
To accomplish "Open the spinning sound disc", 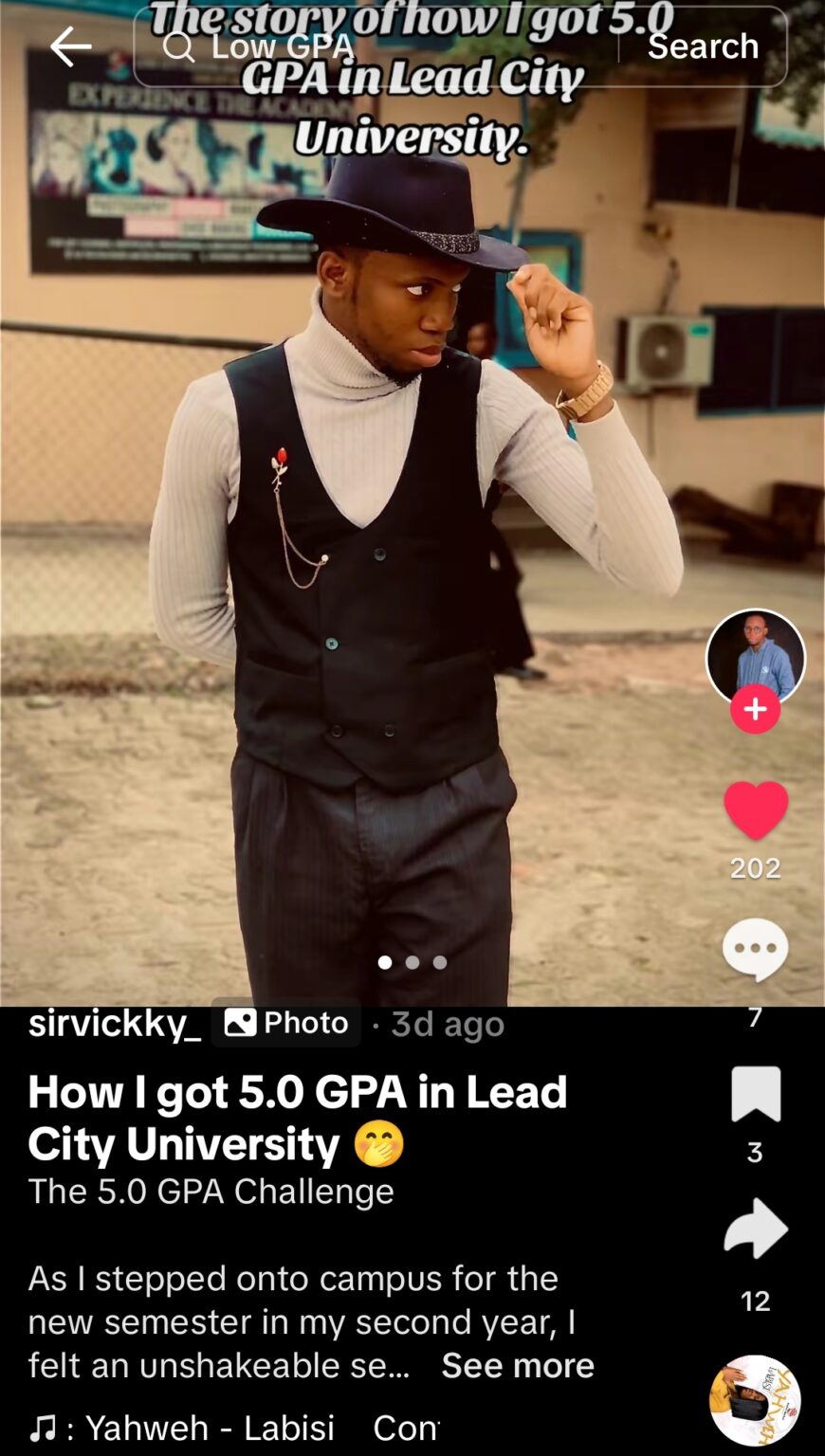I will (755, 1400).
